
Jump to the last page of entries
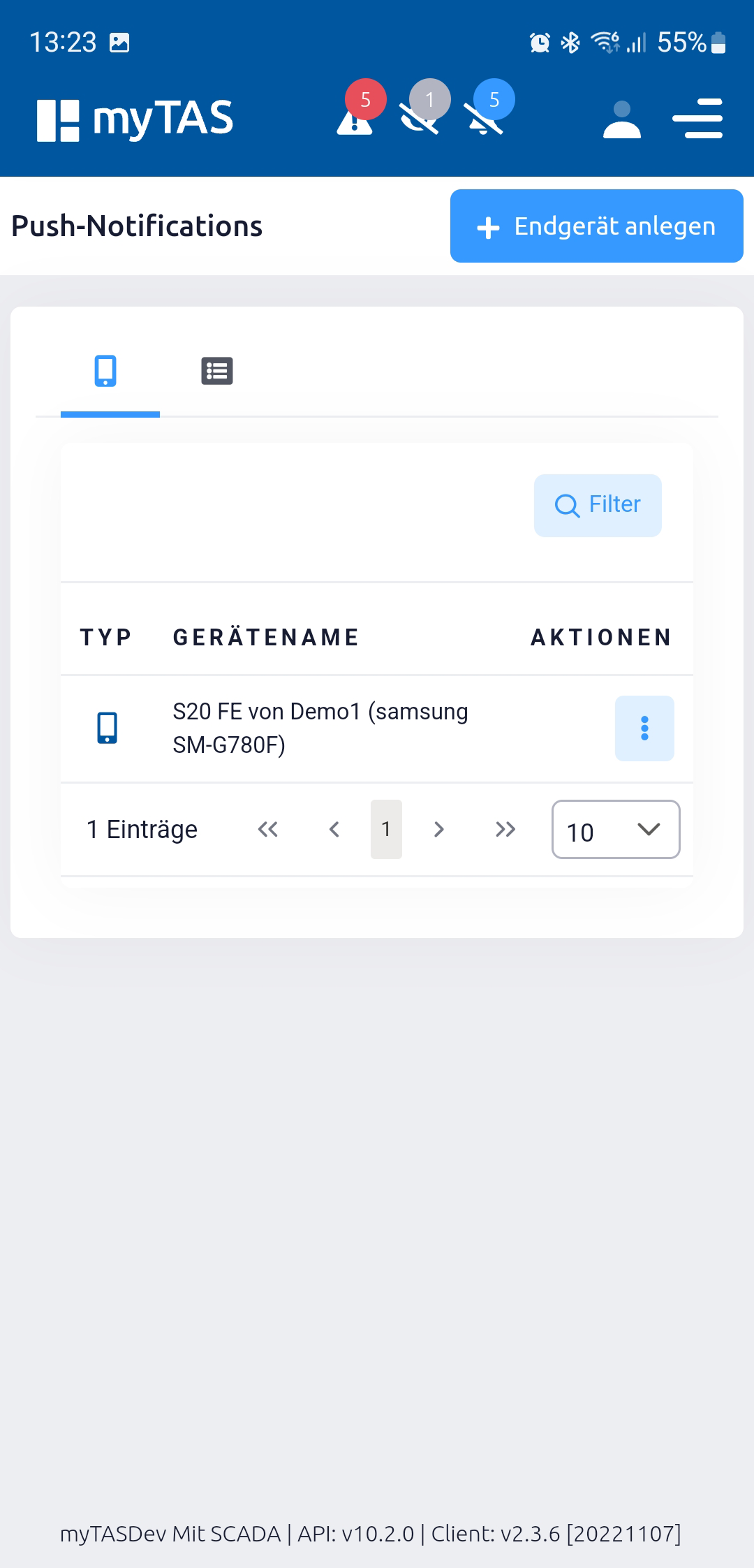point(505,829)
